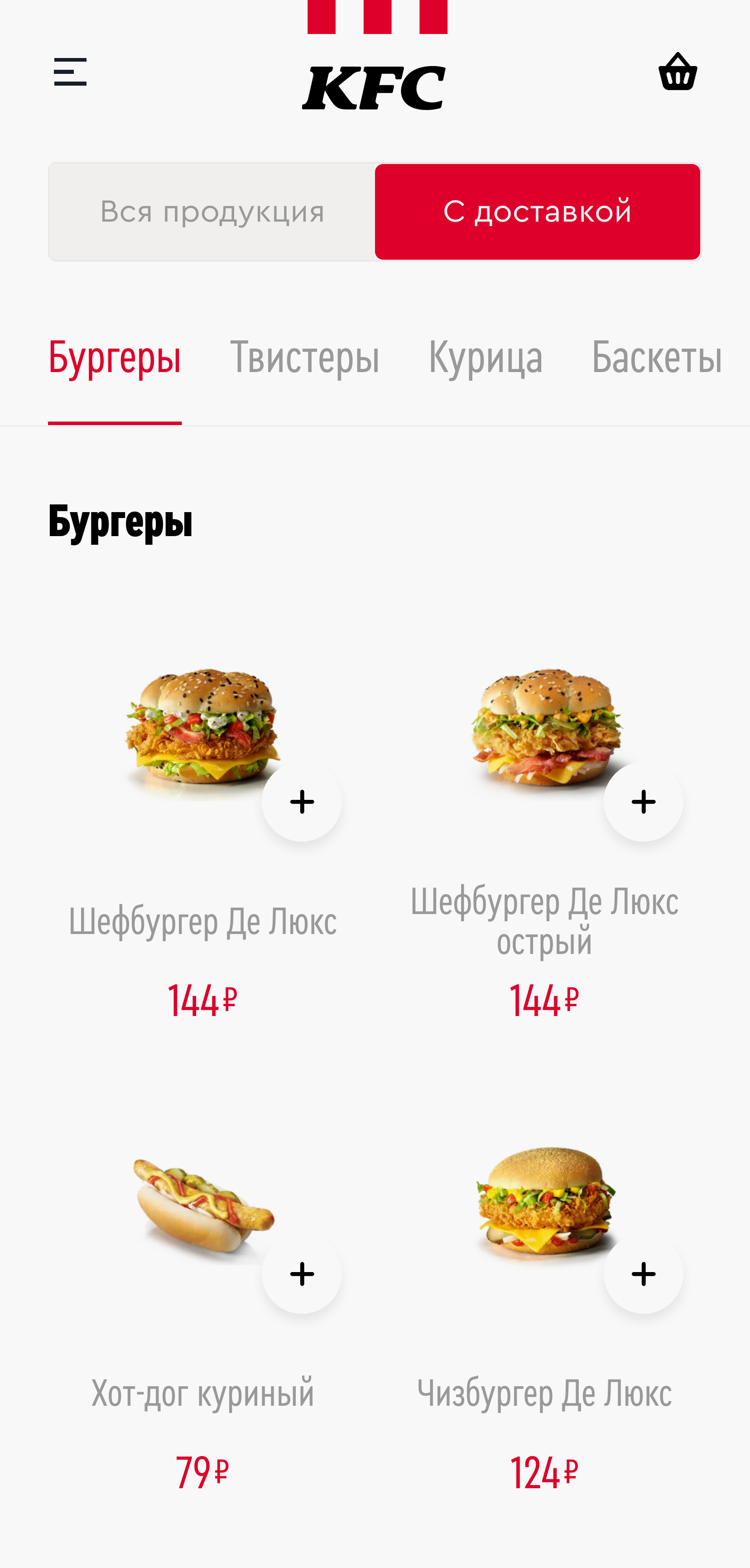The width and height of the screenshot is (750, 1568).
Task: Switch to Вся продукция segment
Action: (212, 212)
